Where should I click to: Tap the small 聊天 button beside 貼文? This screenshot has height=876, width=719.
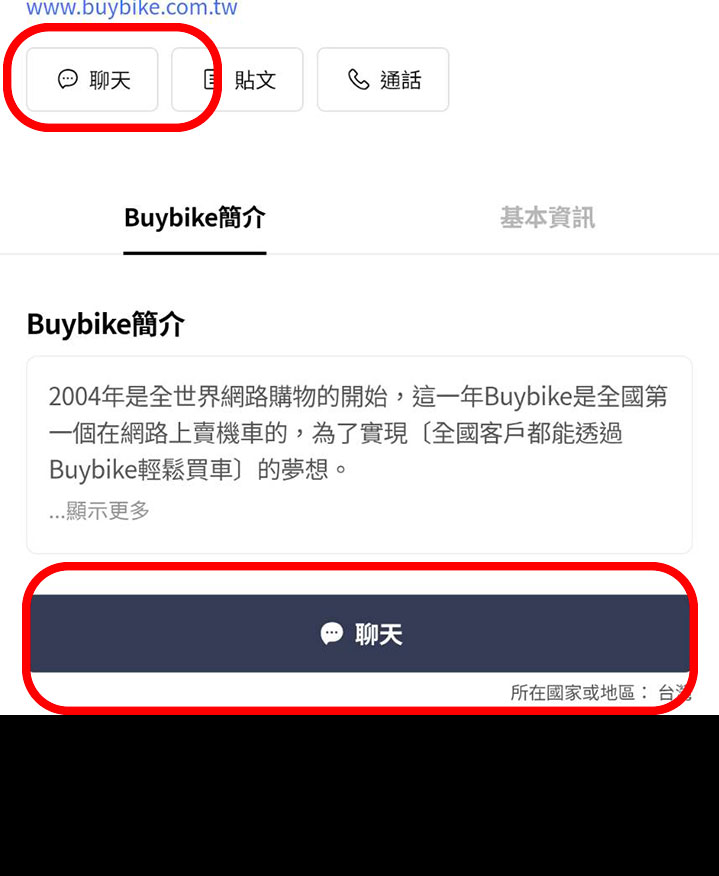(92, 80)
